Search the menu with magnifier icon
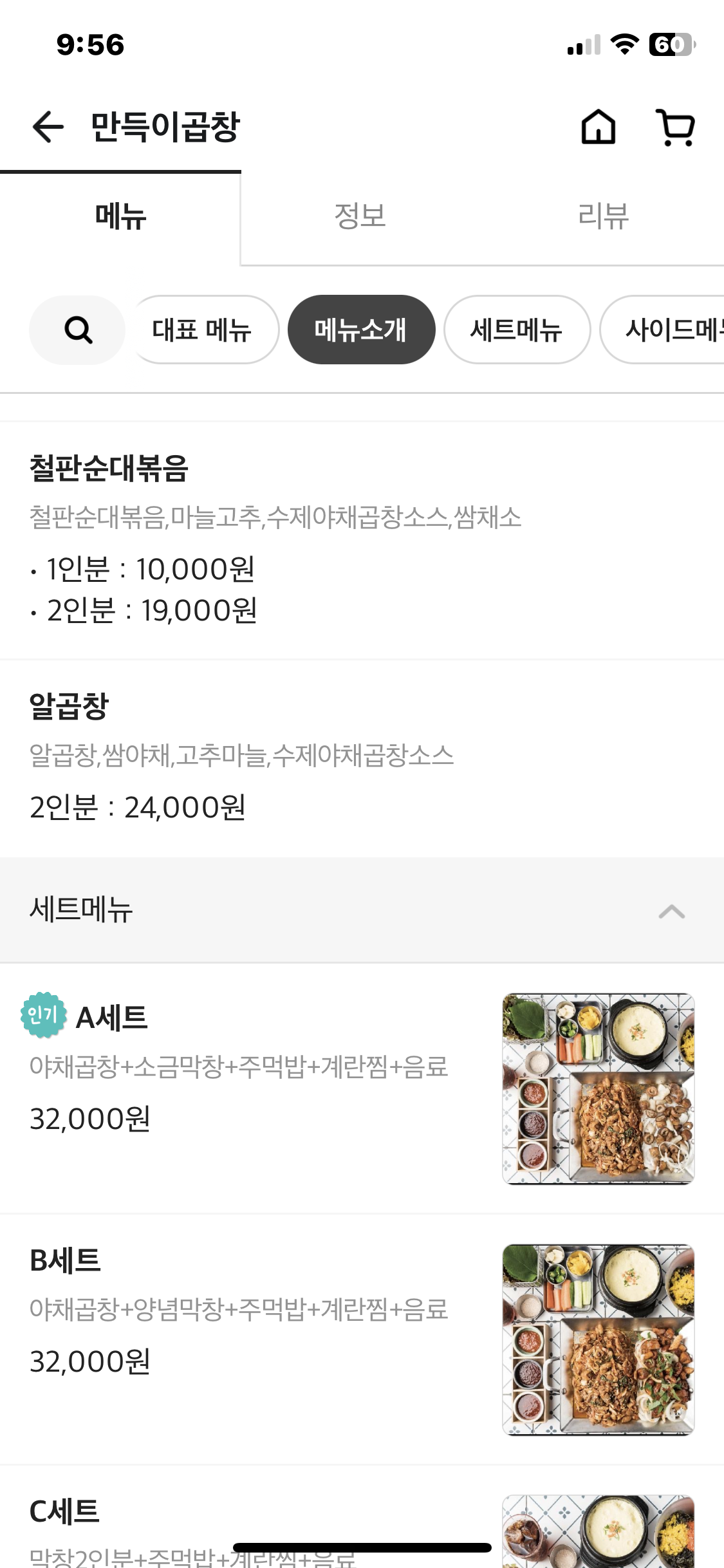This screenshot has height=1568, width=724. pos(78,330)
